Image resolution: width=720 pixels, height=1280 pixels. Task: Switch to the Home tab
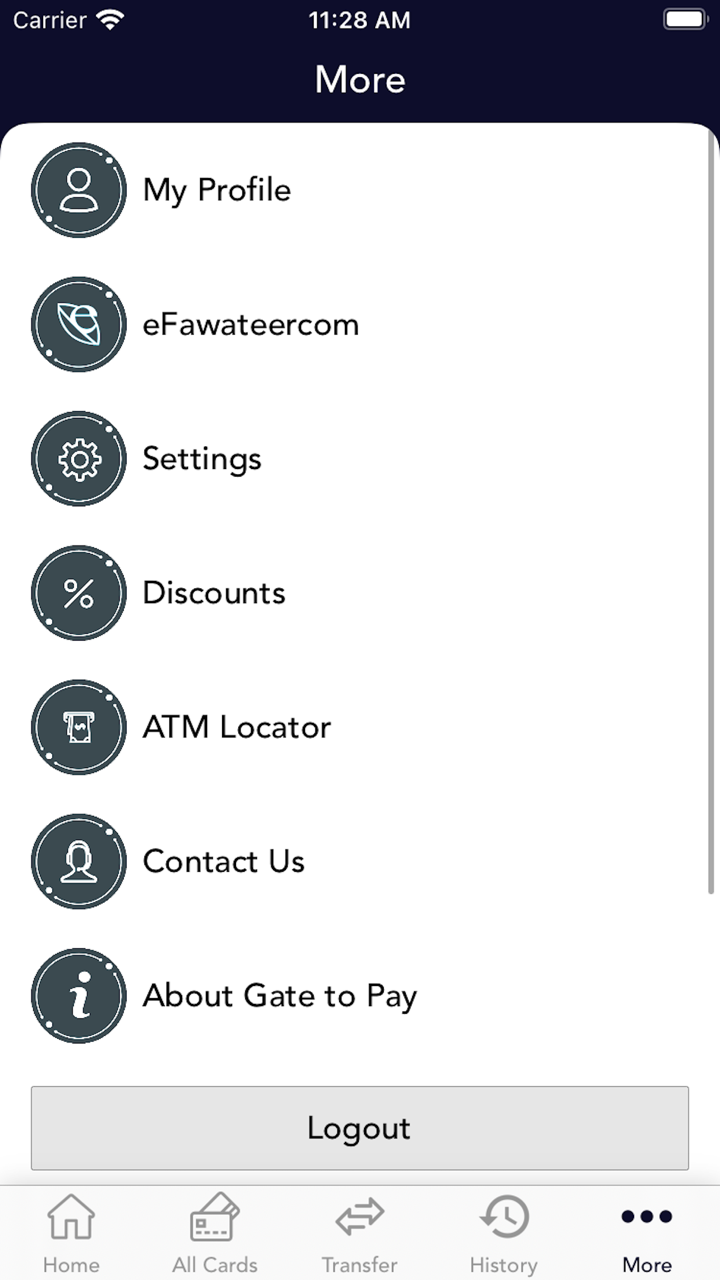coord(71,1233)
